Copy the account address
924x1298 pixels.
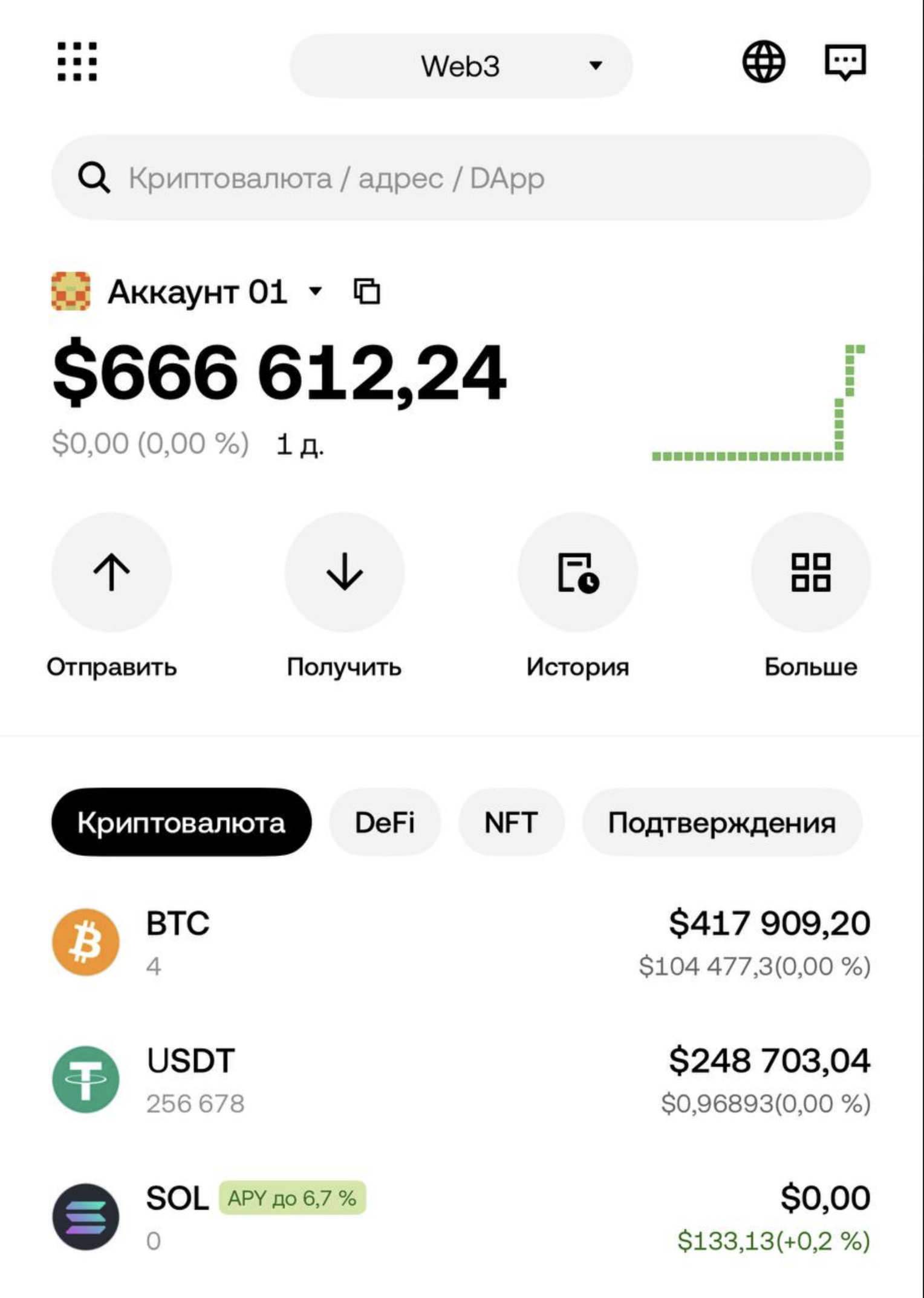366,292
